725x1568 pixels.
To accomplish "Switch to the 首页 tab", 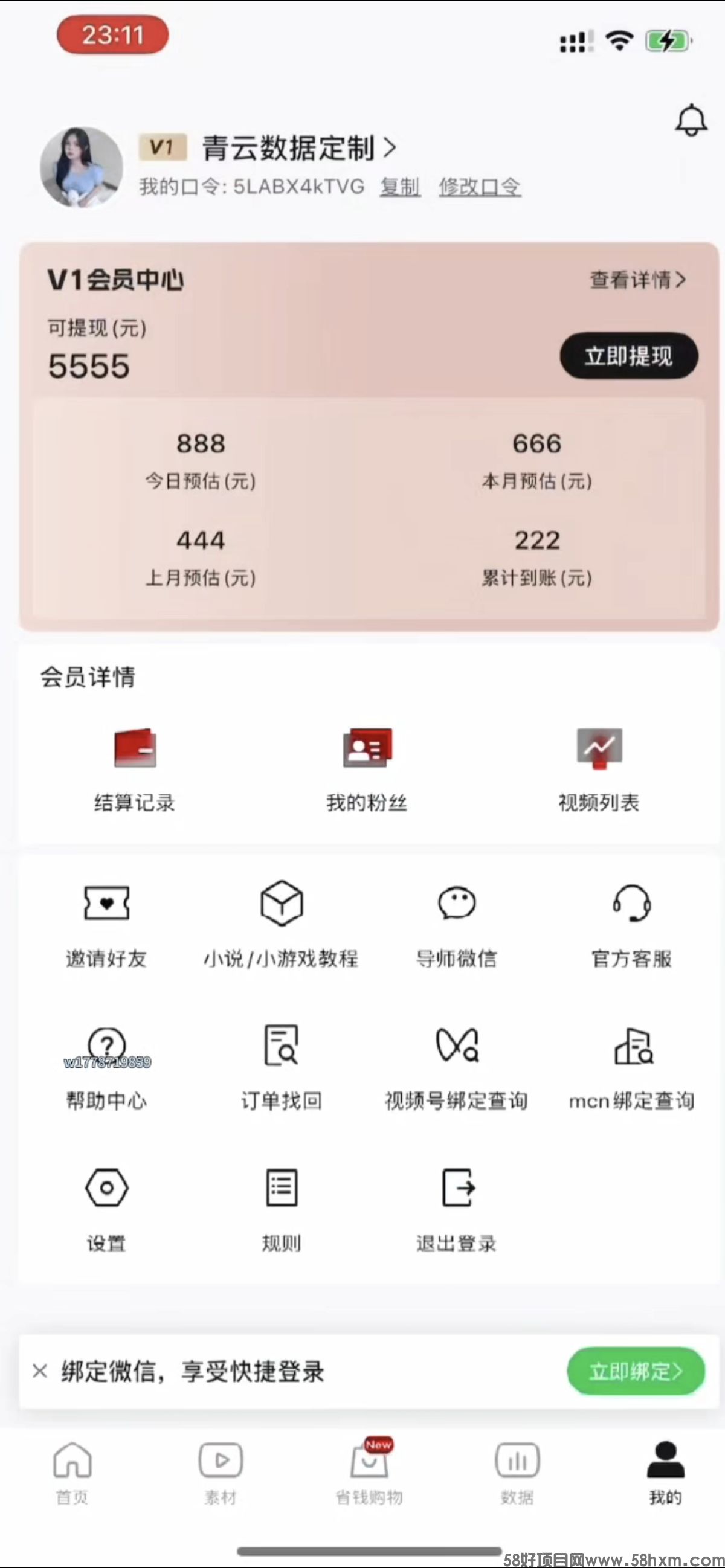I will tap(72, 1471).
